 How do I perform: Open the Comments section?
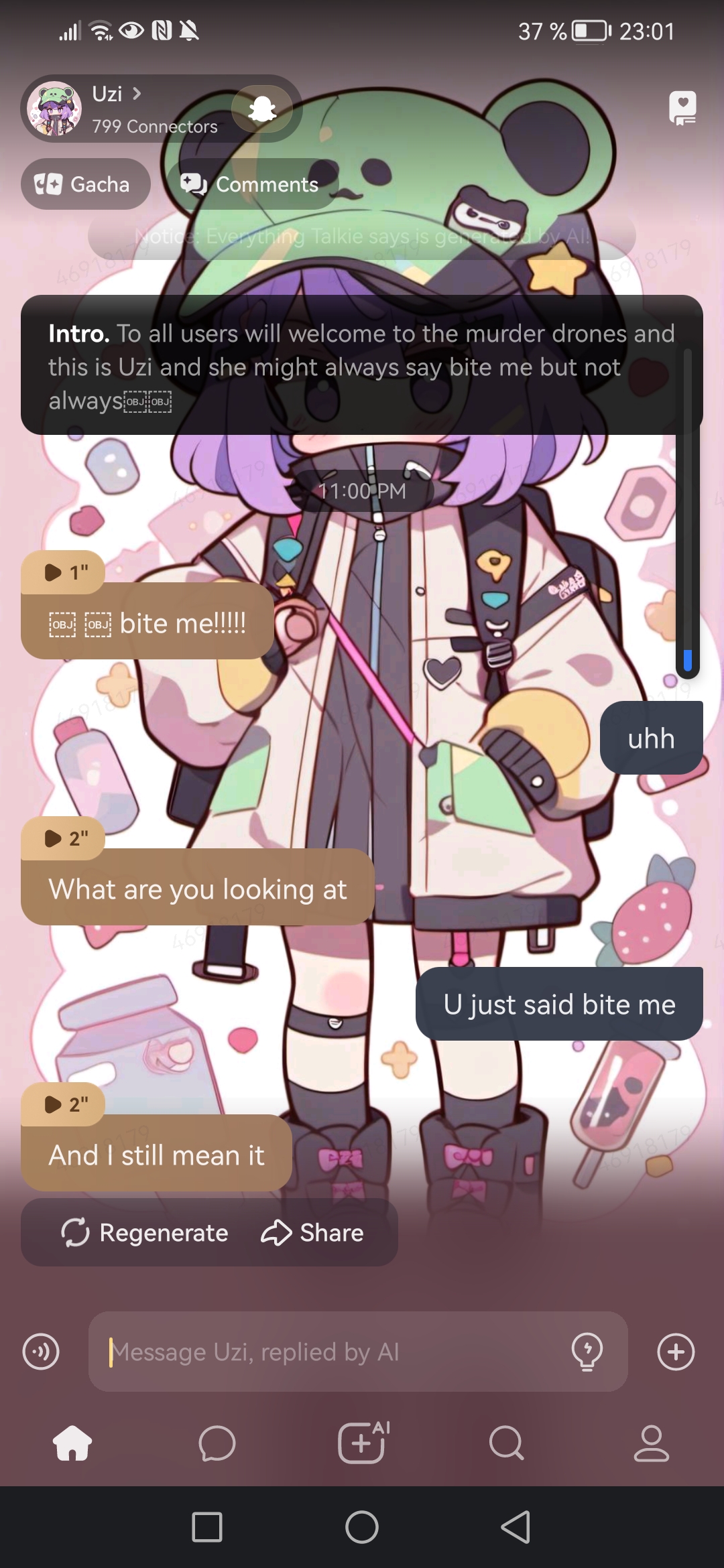[x=251, y=184]
